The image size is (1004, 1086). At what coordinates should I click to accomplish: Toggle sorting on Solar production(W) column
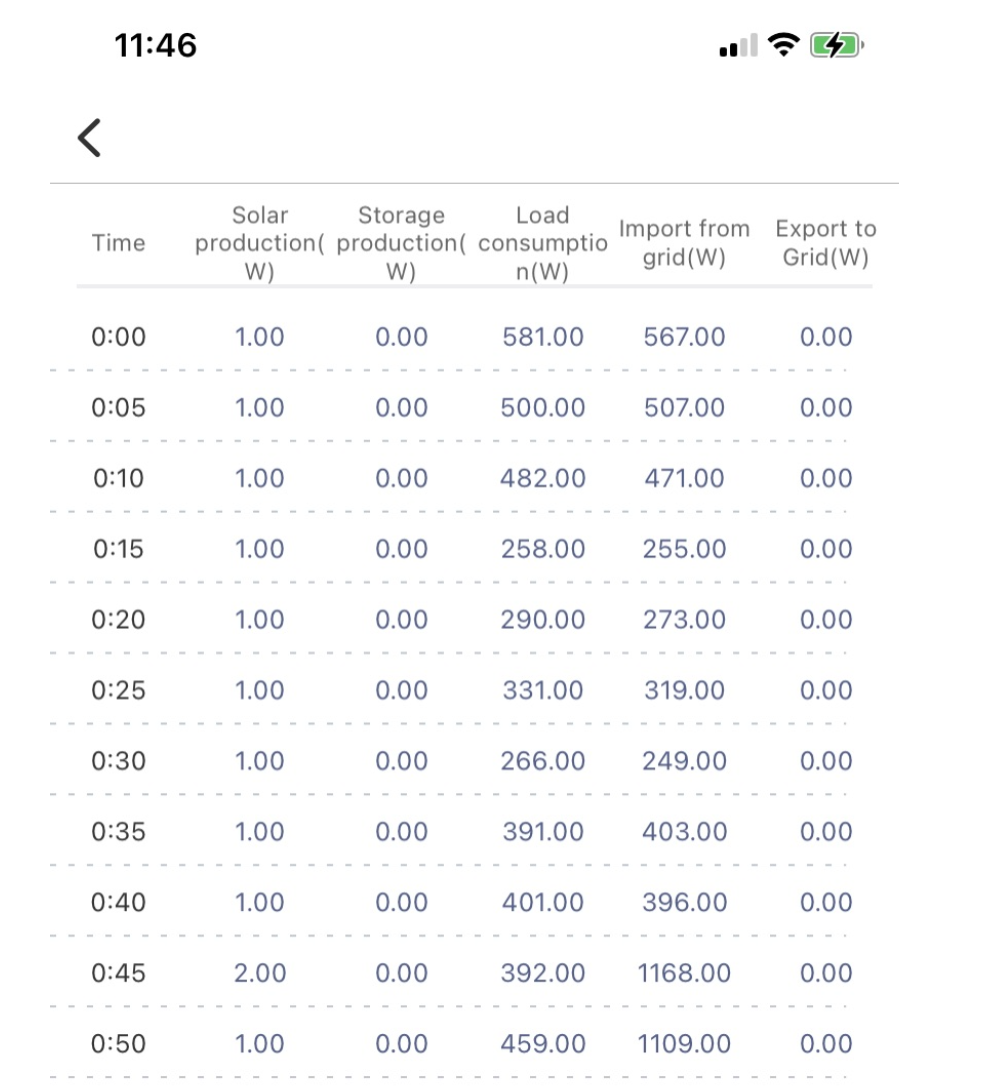coord(259,242)
